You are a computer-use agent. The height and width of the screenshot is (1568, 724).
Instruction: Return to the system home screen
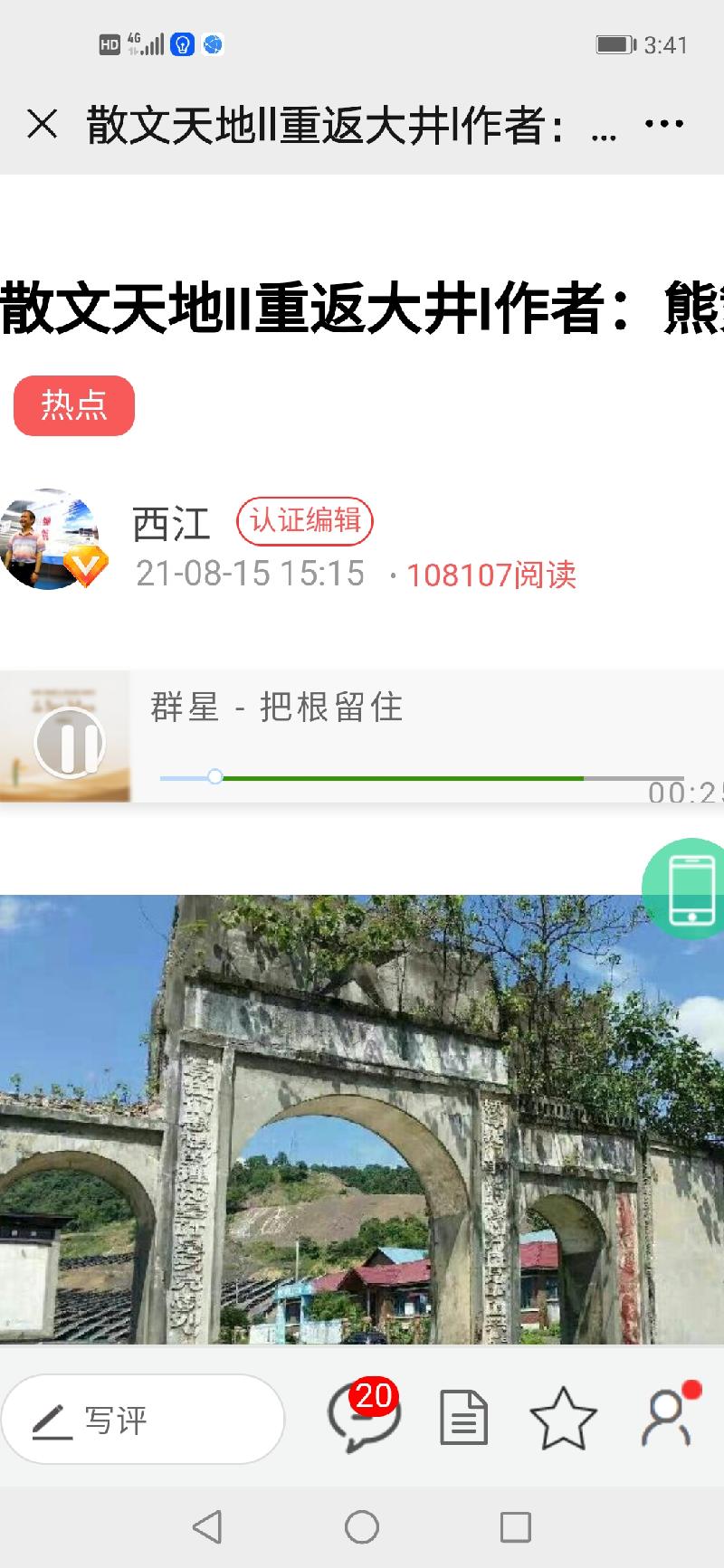(362, 1527)
